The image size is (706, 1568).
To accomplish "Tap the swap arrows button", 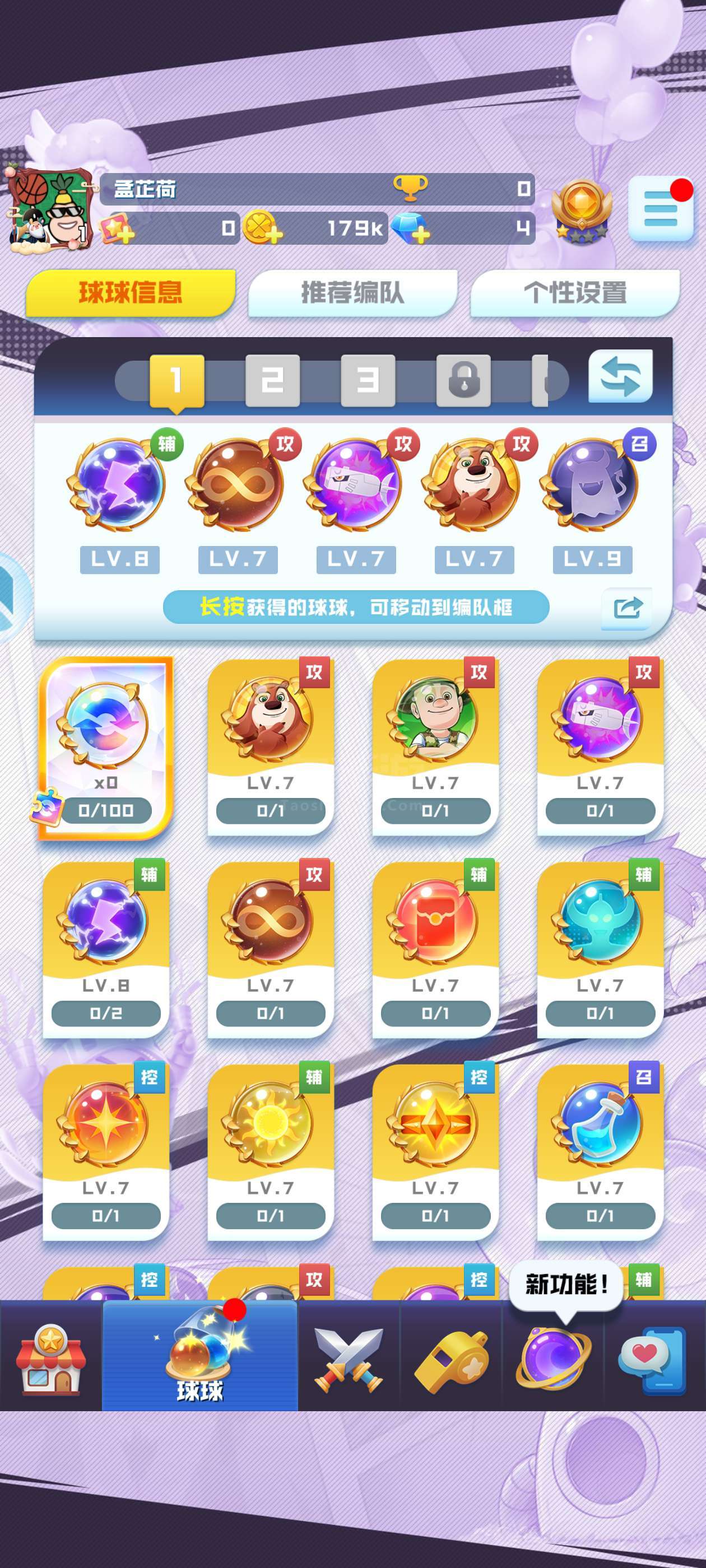I will (x=620, y=376).
